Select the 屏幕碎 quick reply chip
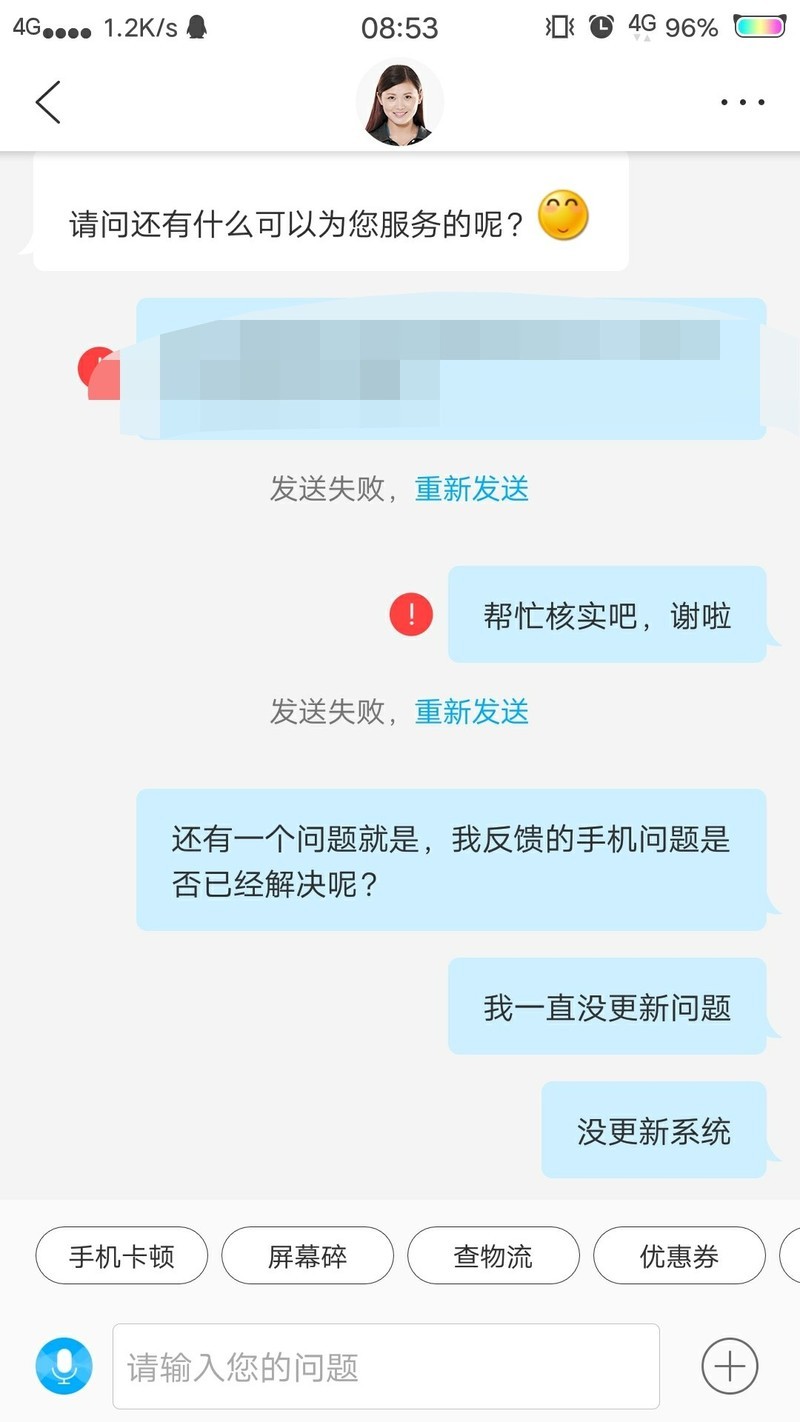Image resolution: width=800 pixels, height=1422 pixels. pos(307,1255)
